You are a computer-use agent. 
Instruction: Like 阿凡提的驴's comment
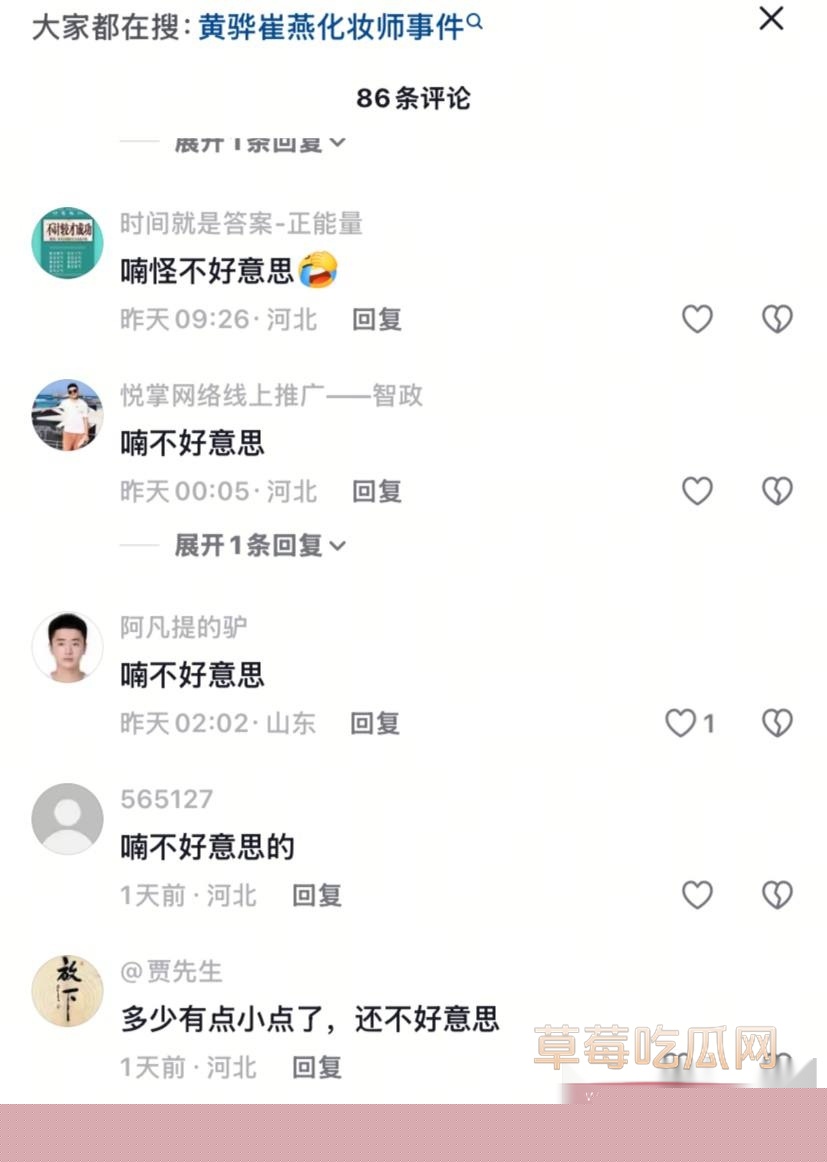tap(682, 723)
